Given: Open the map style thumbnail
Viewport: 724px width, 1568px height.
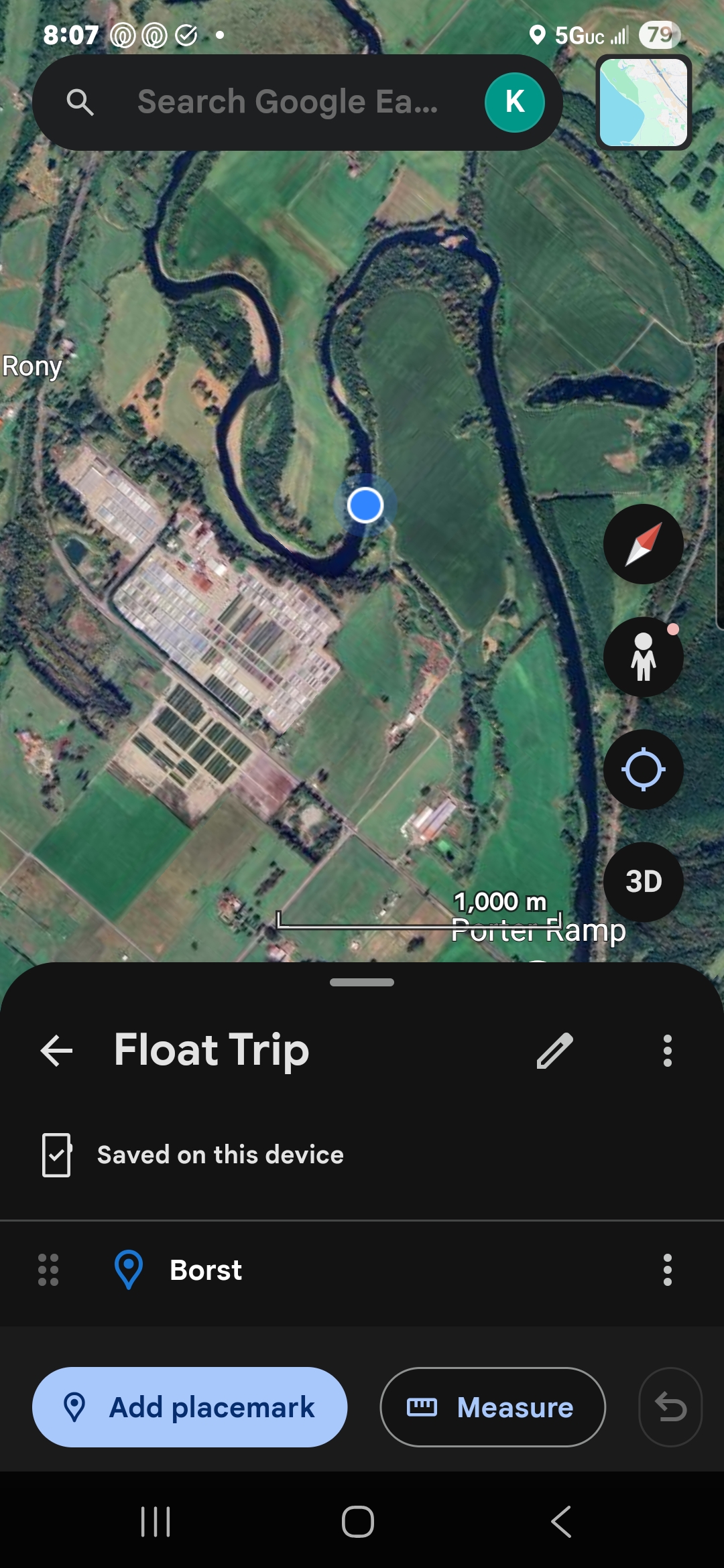Looking at the screenshot, I should click(644, 103).
